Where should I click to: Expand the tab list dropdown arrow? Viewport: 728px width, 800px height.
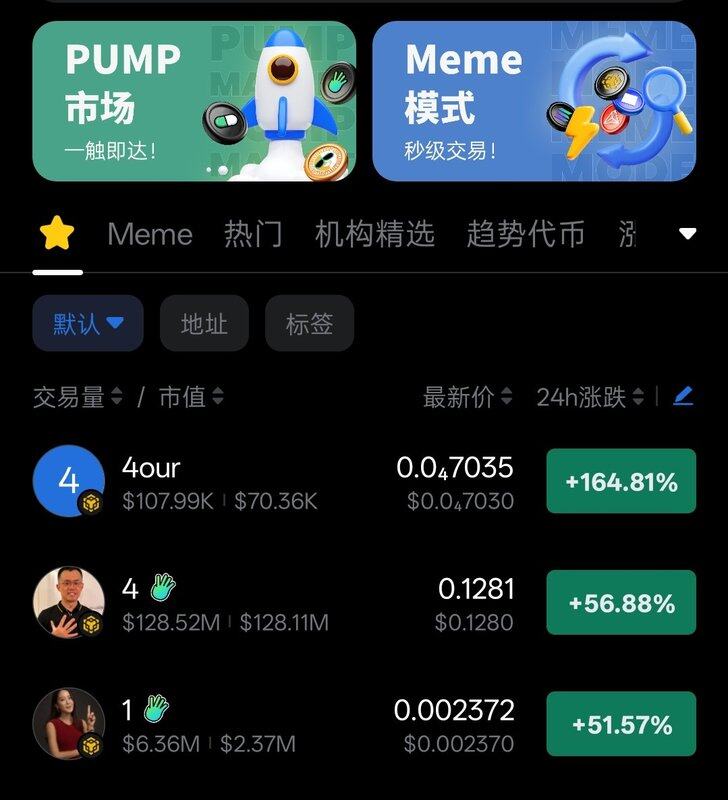687,234
